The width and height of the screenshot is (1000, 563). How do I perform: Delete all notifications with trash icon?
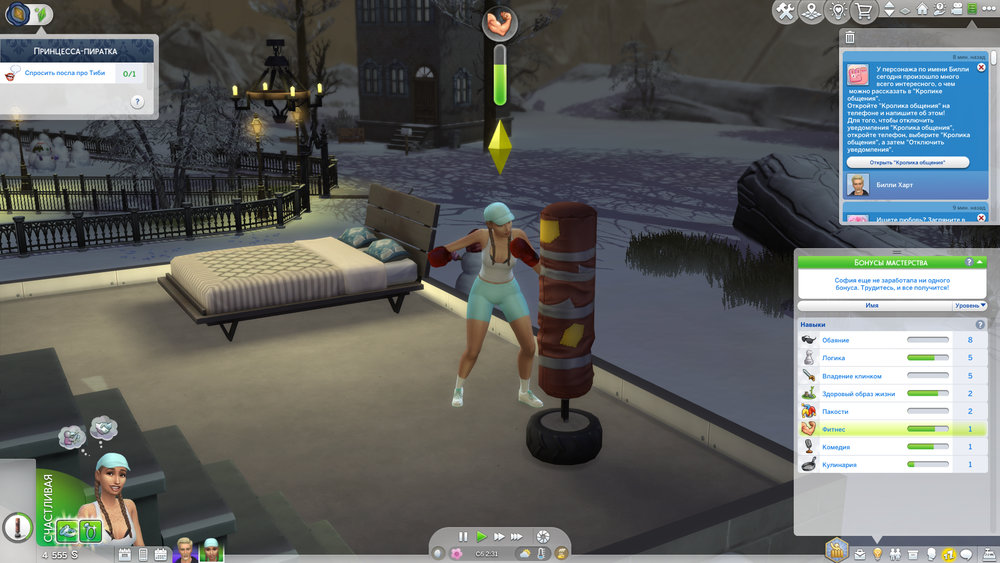click(849, 37)
